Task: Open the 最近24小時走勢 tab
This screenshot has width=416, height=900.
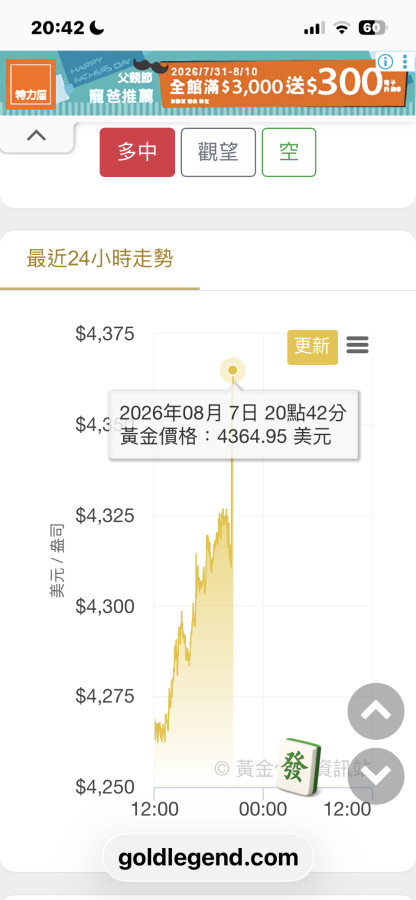Action: [x=100, y=259]
